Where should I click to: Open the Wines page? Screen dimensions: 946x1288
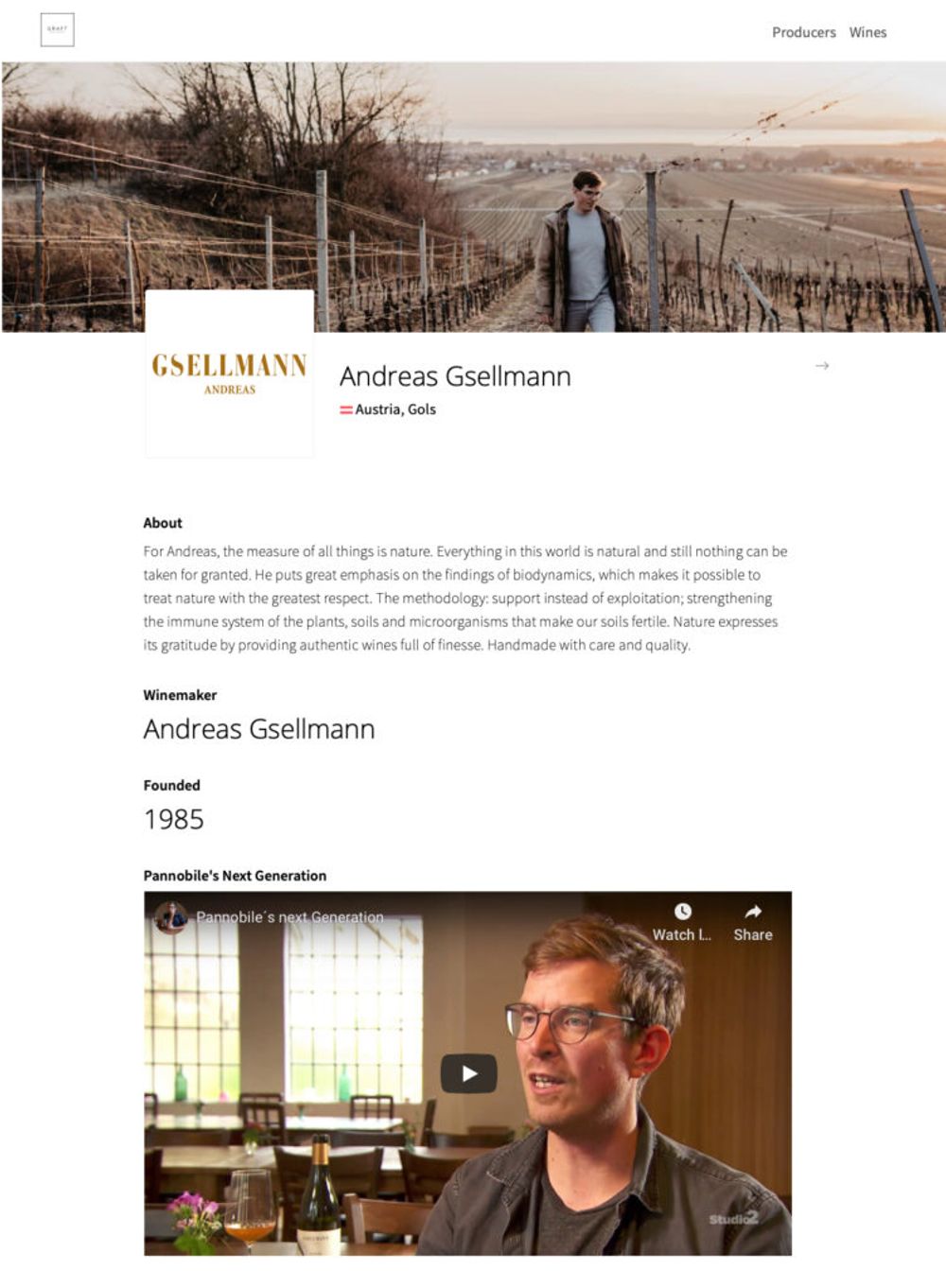[867, 32]
